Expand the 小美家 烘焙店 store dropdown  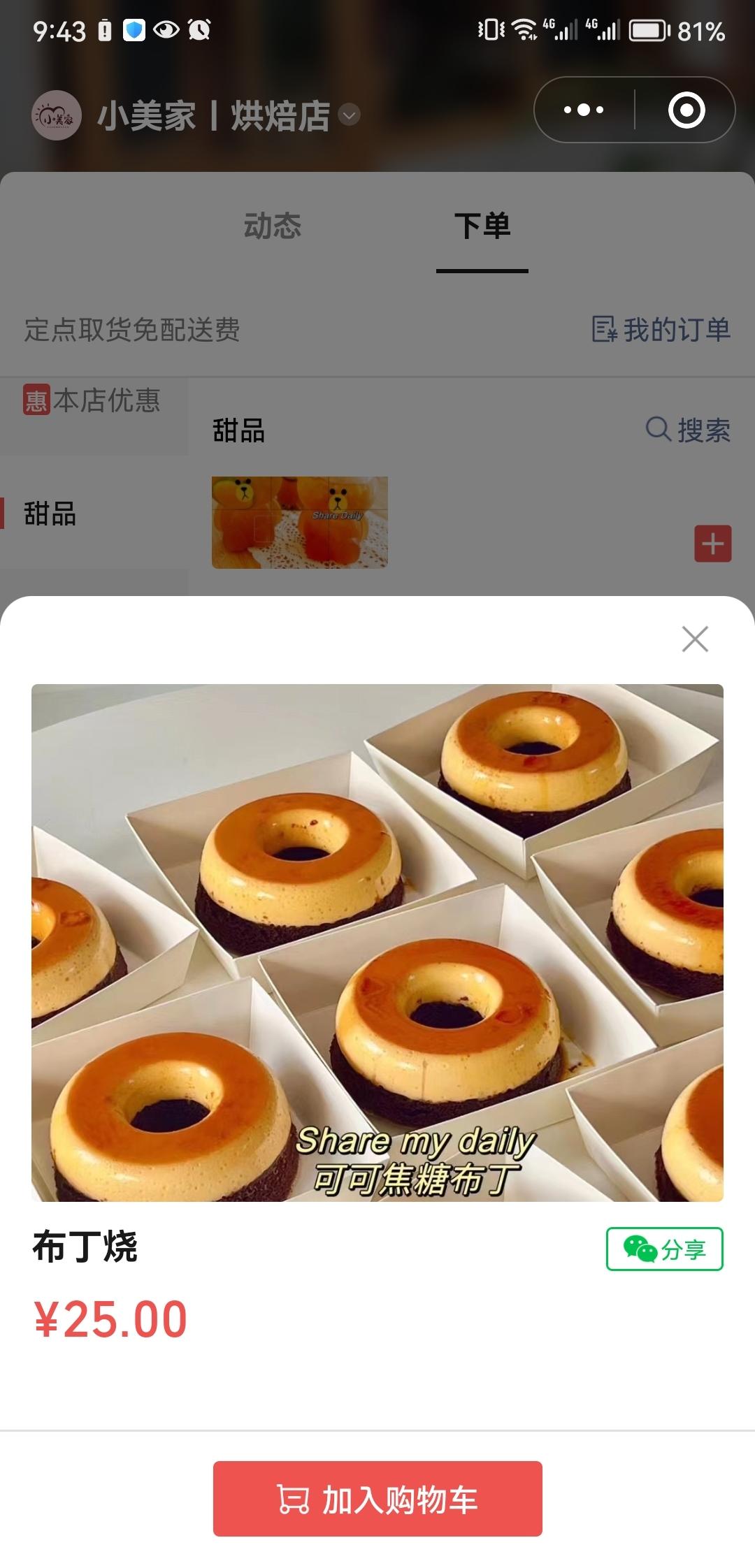click(x=349, y=115)
